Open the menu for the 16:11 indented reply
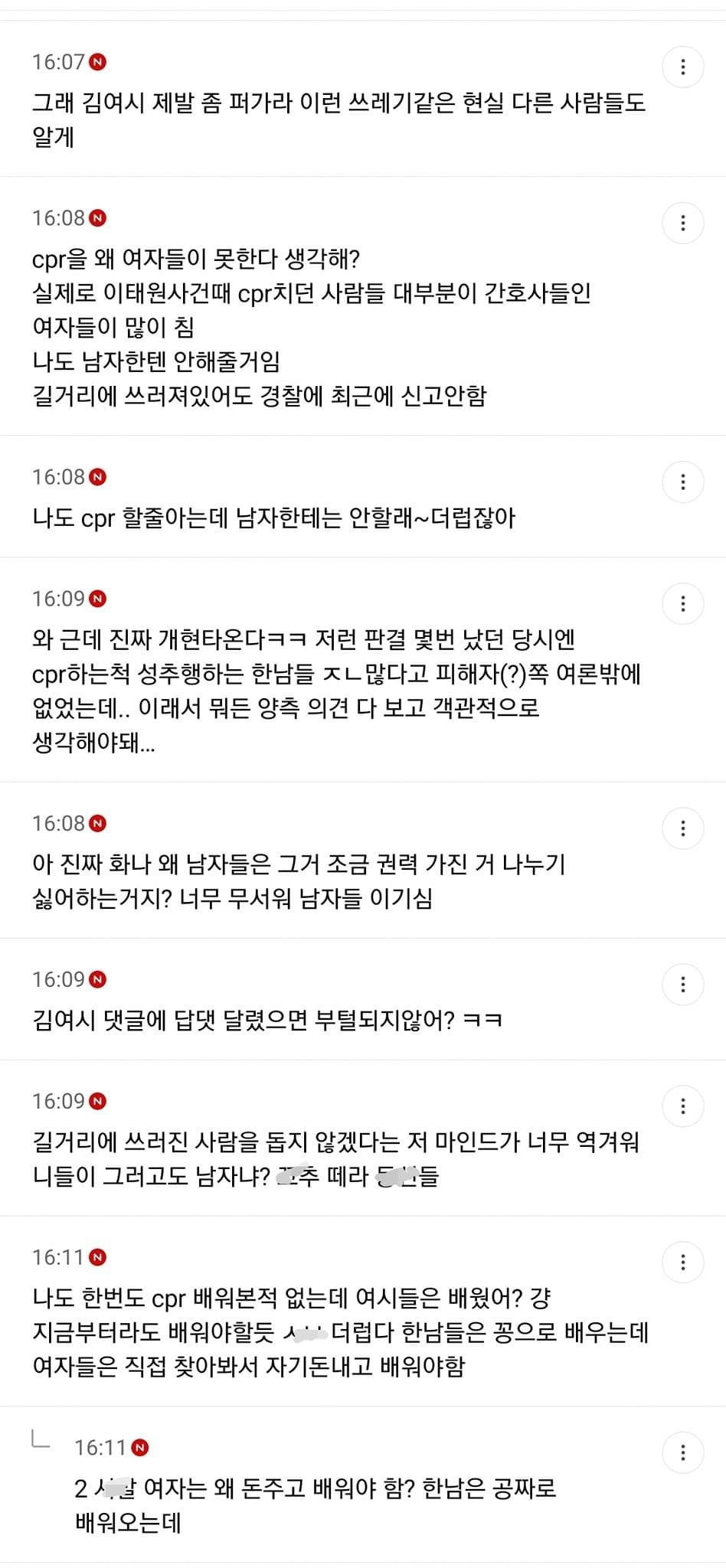The image size is (726, 1568). 682,1453
